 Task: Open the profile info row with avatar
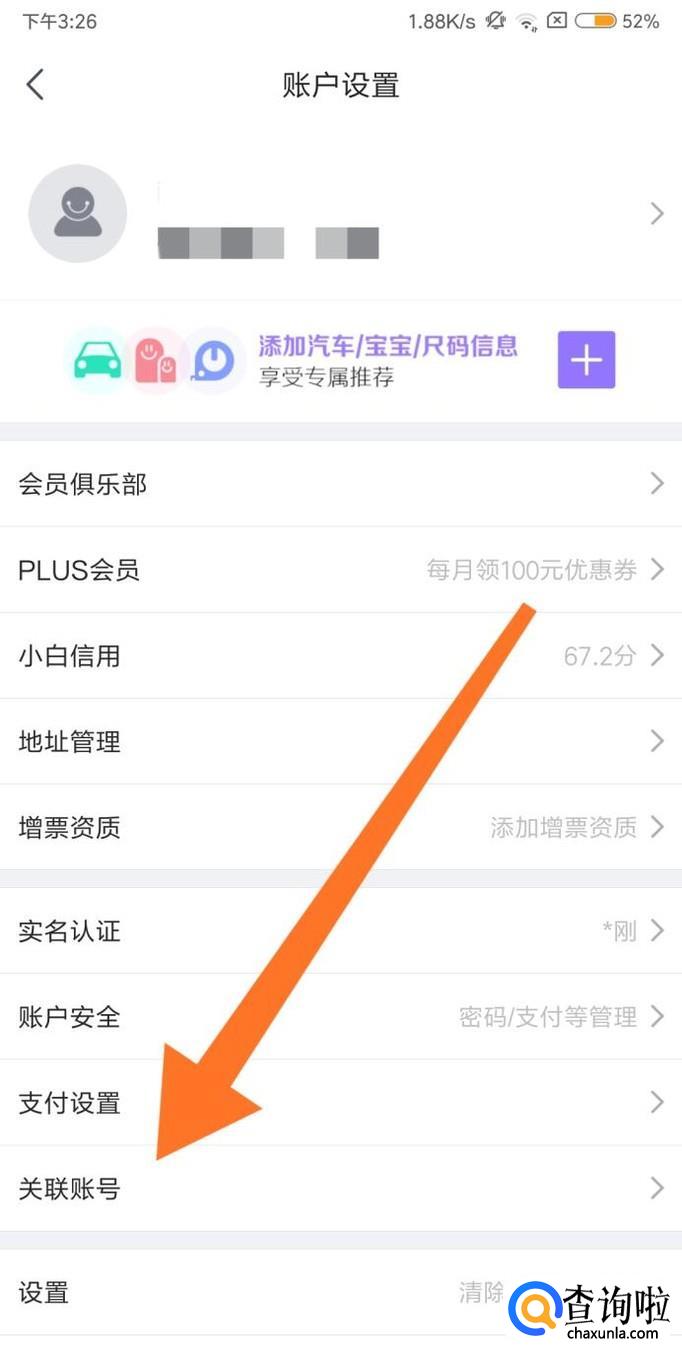pyautogui.click(x=341, y=214)
